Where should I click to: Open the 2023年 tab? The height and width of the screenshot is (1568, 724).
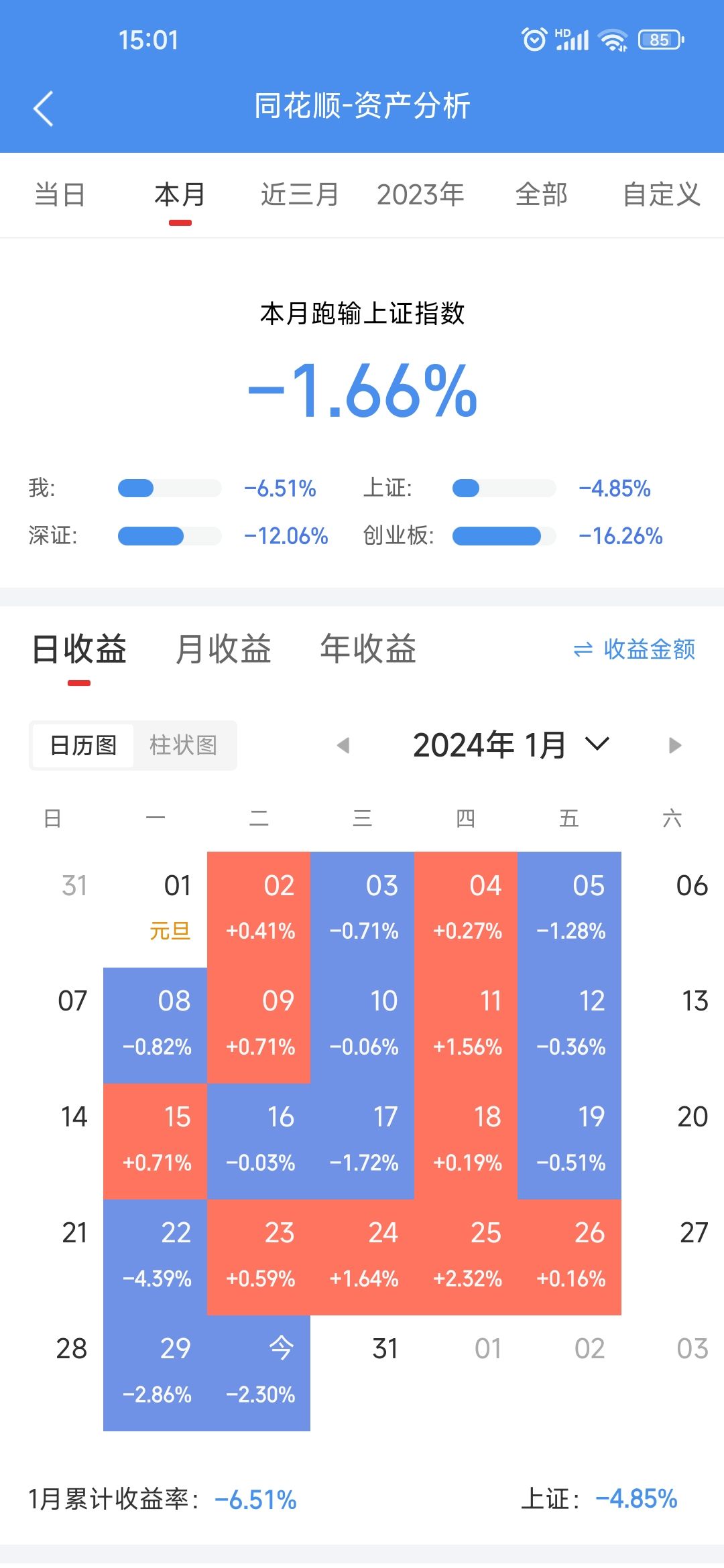[x=420, y=195]
